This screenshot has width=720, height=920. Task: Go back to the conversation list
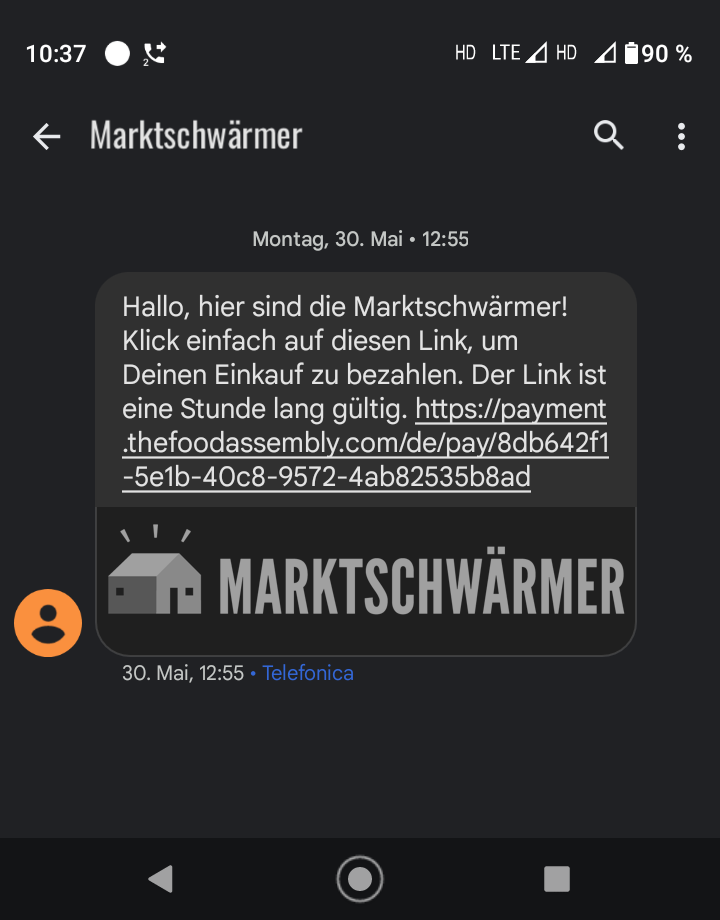click(46, 137)
